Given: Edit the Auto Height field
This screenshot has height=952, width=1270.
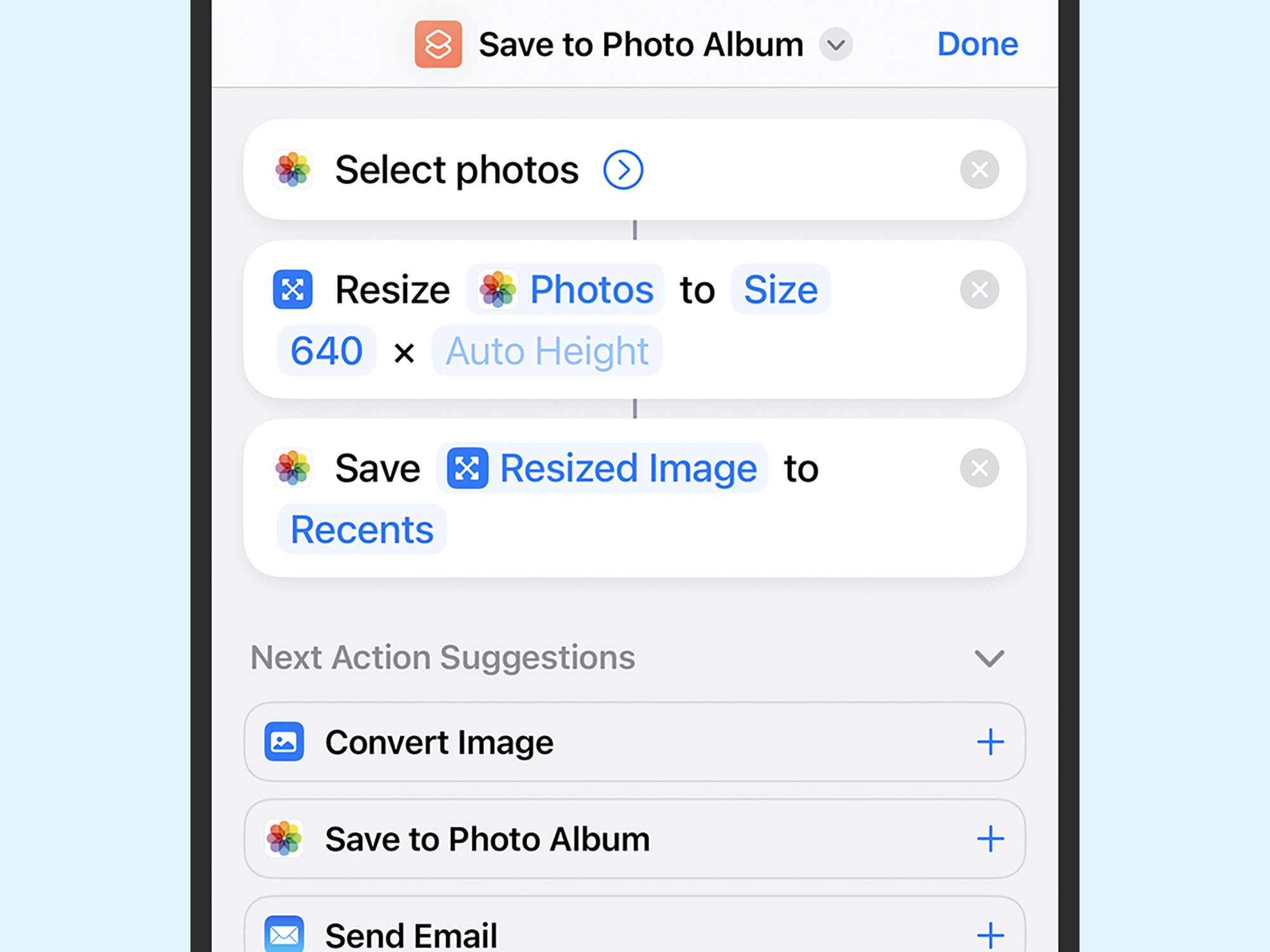Looking at the screenshot, I should click(547, 351).
